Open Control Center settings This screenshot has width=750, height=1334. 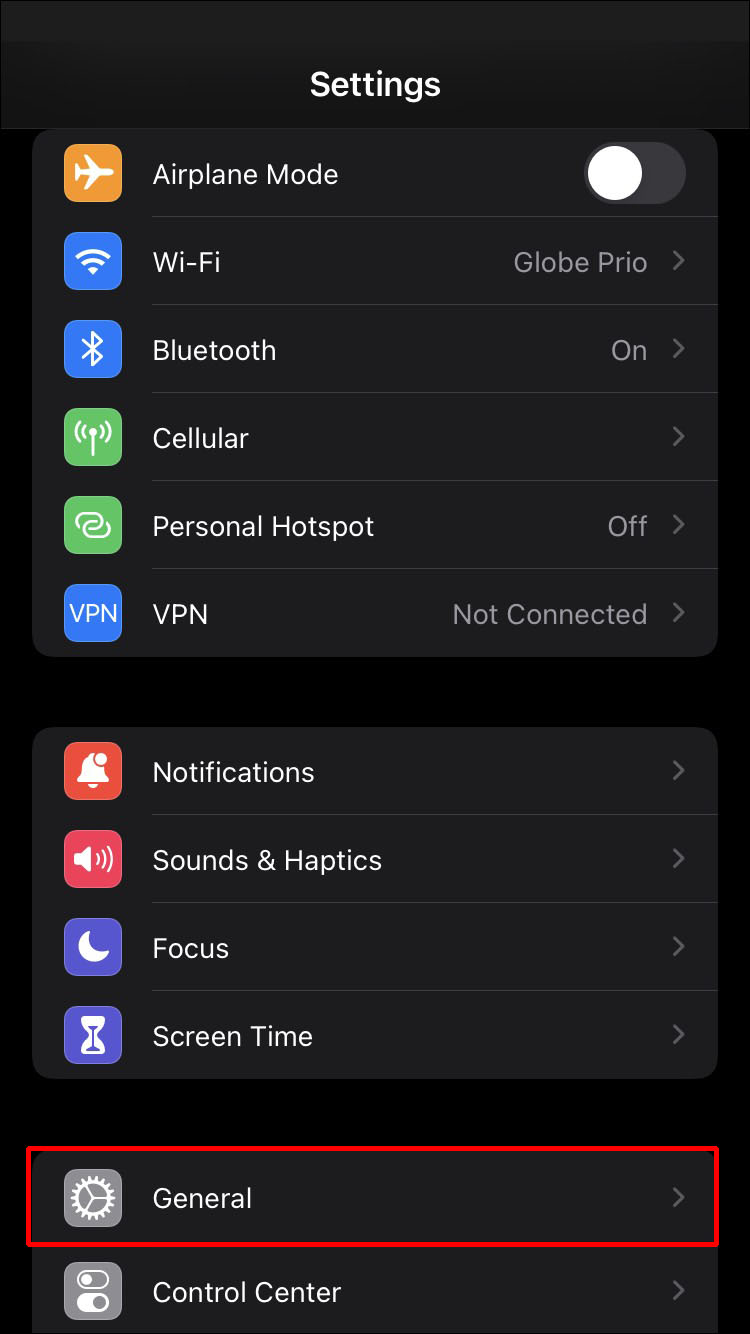pos(375,1291)
